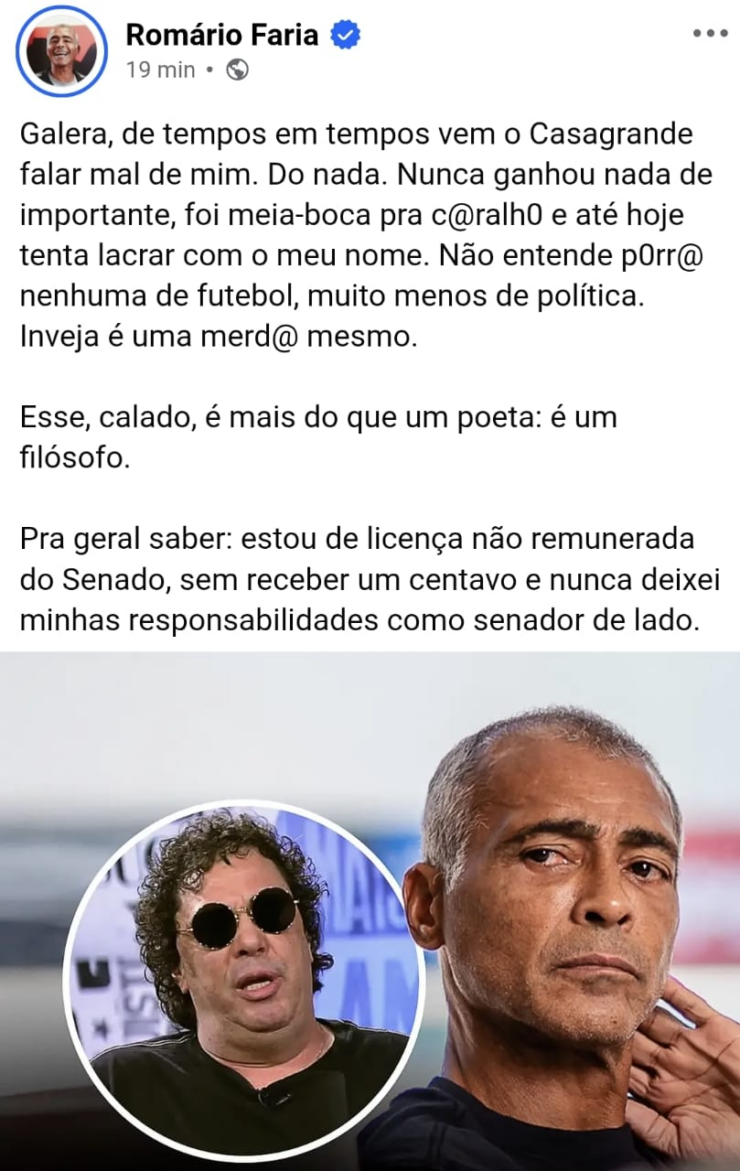Open the post's attached photo

coord(370,910)
